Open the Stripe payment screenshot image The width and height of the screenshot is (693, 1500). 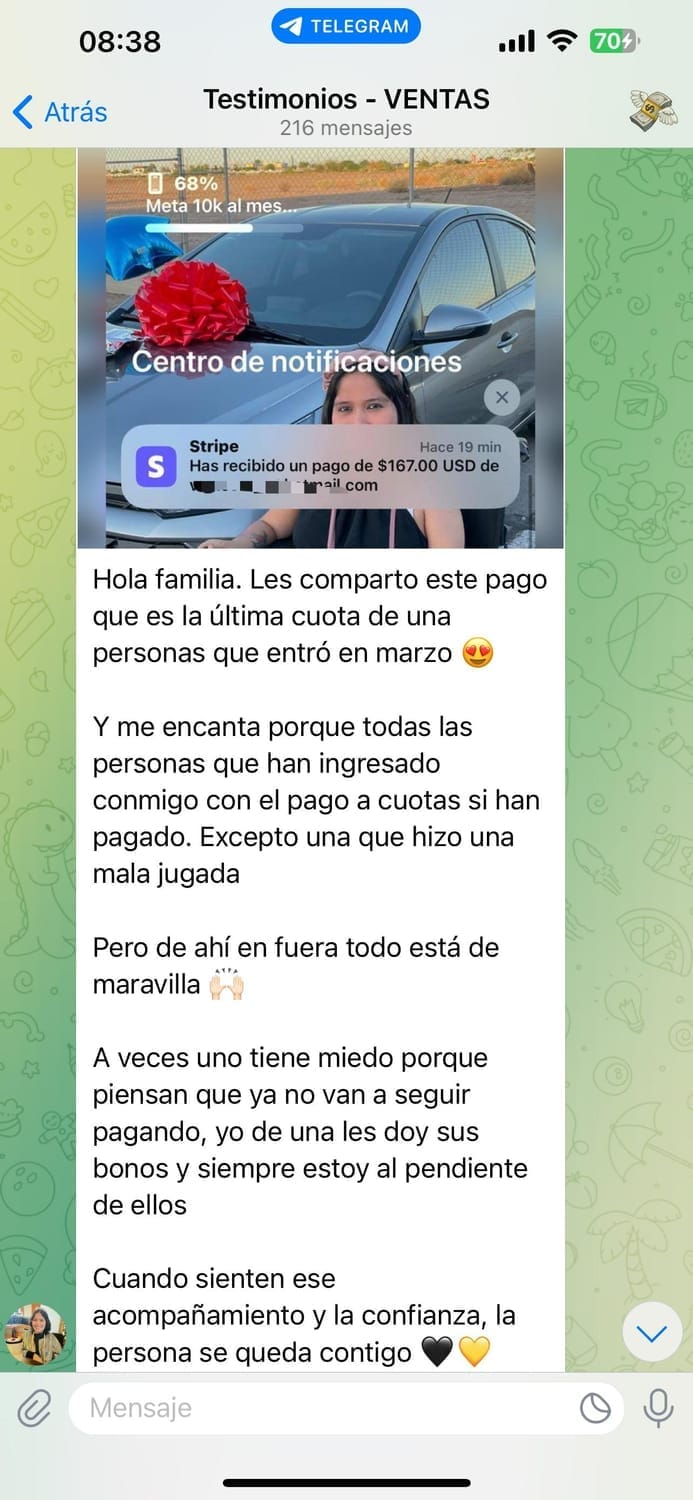(x=320, y=348)
